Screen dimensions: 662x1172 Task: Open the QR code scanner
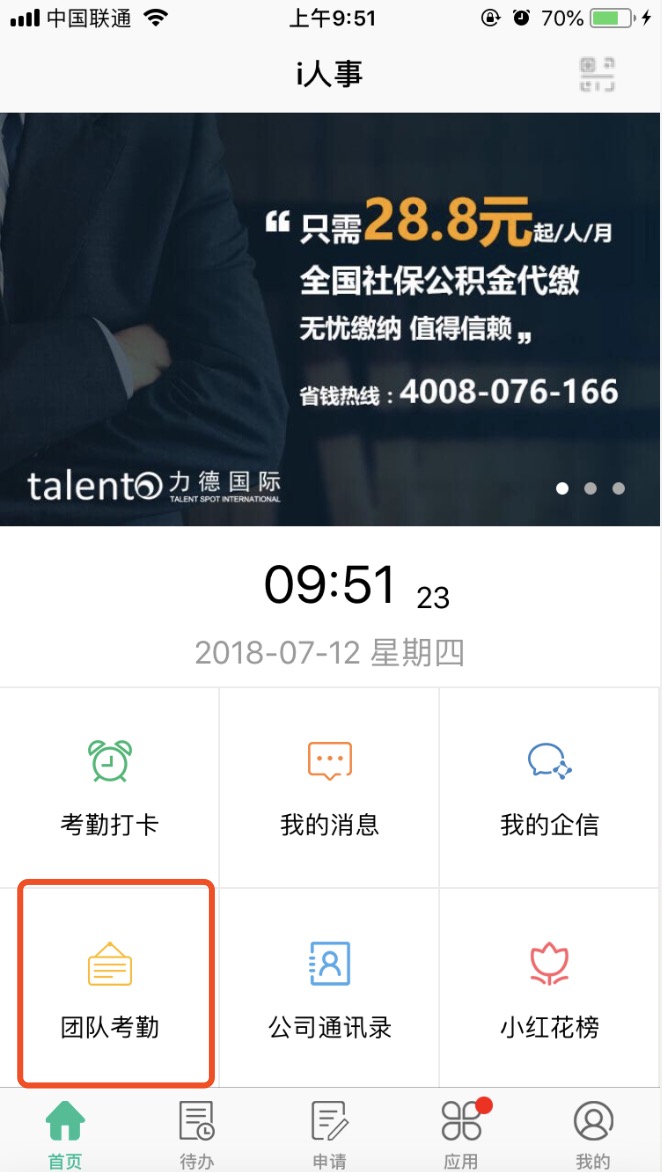click(x=597, y=75)
